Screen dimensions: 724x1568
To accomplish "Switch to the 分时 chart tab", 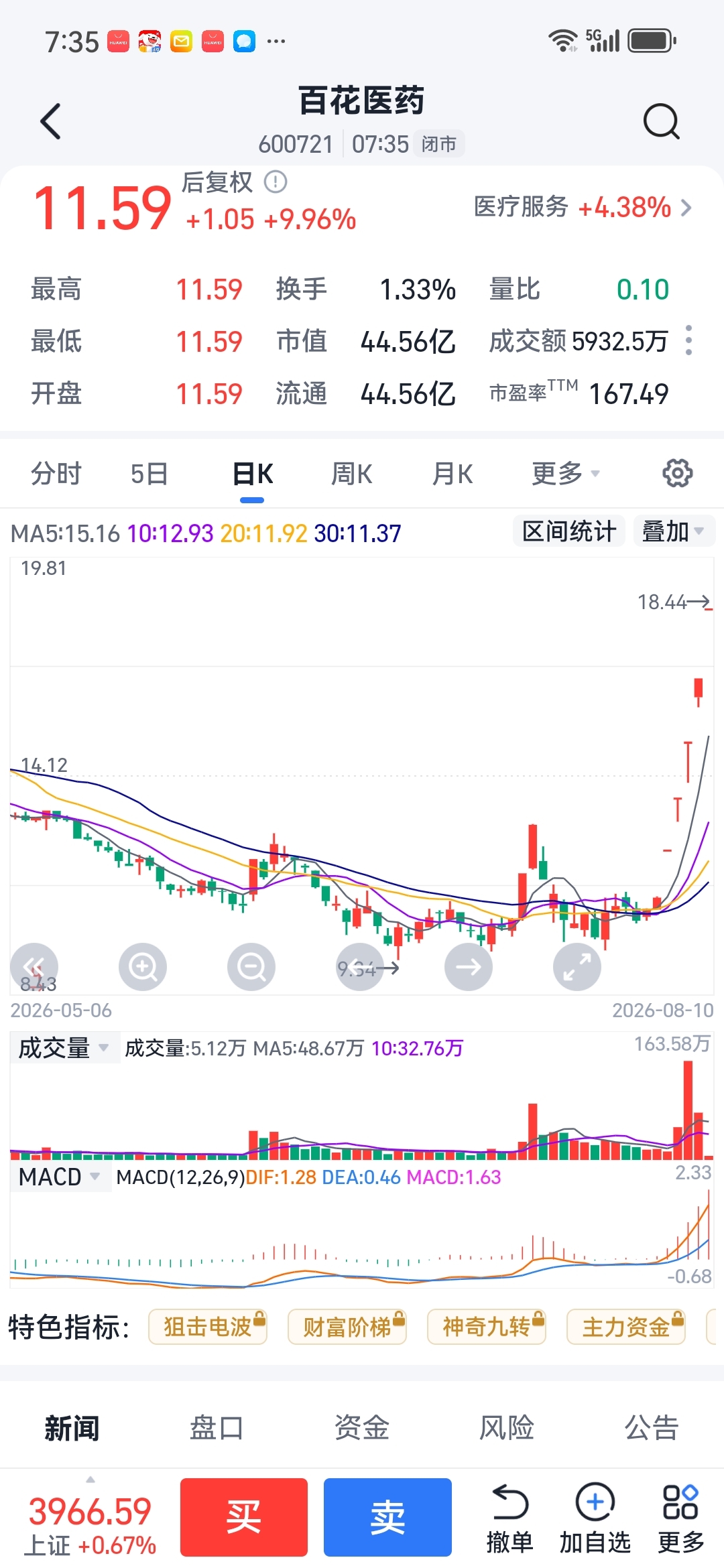I will [56, 474].
